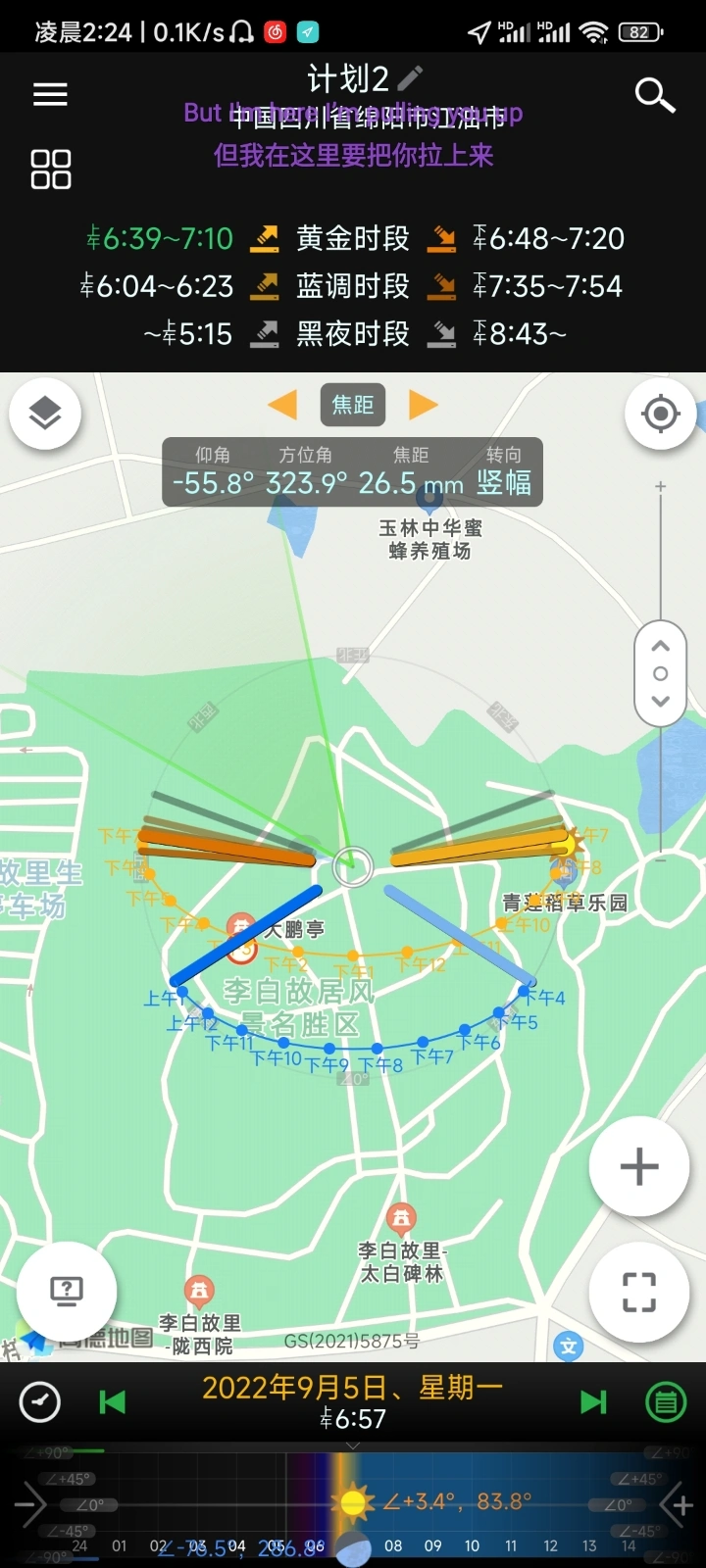The height and width of the screenshot is (1568, 706).
Task: Open the map layers button
Action: click(45, 414)
